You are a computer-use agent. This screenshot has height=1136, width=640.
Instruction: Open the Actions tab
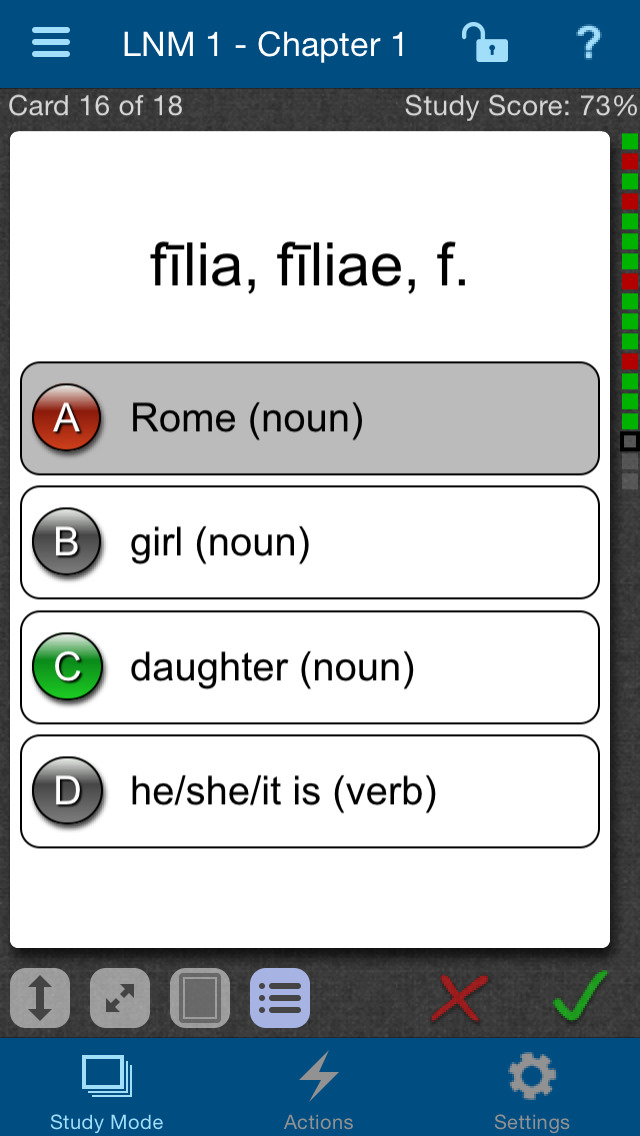pos(319,1092)
